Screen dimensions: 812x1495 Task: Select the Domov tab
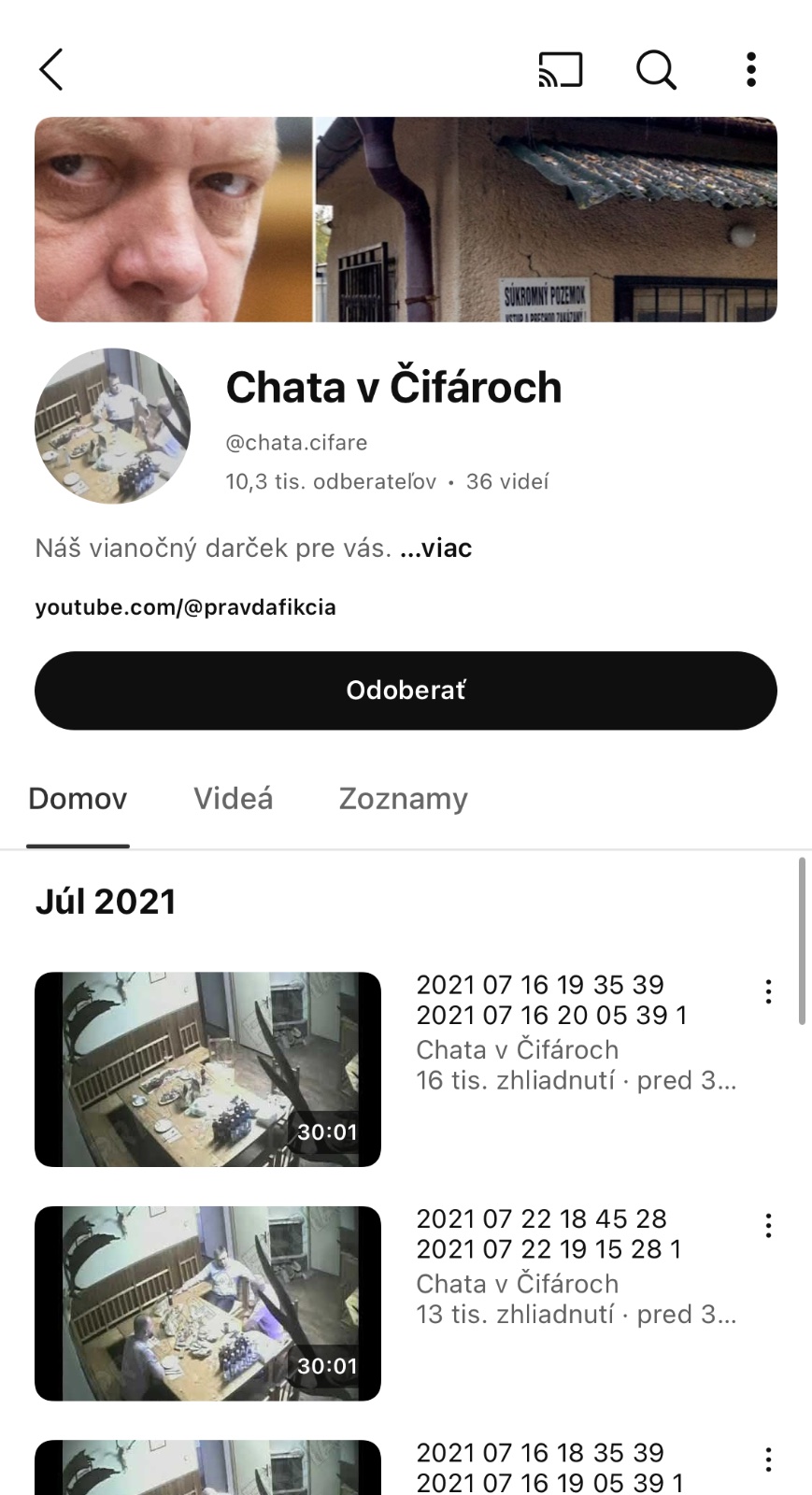[x=78, y=799]
